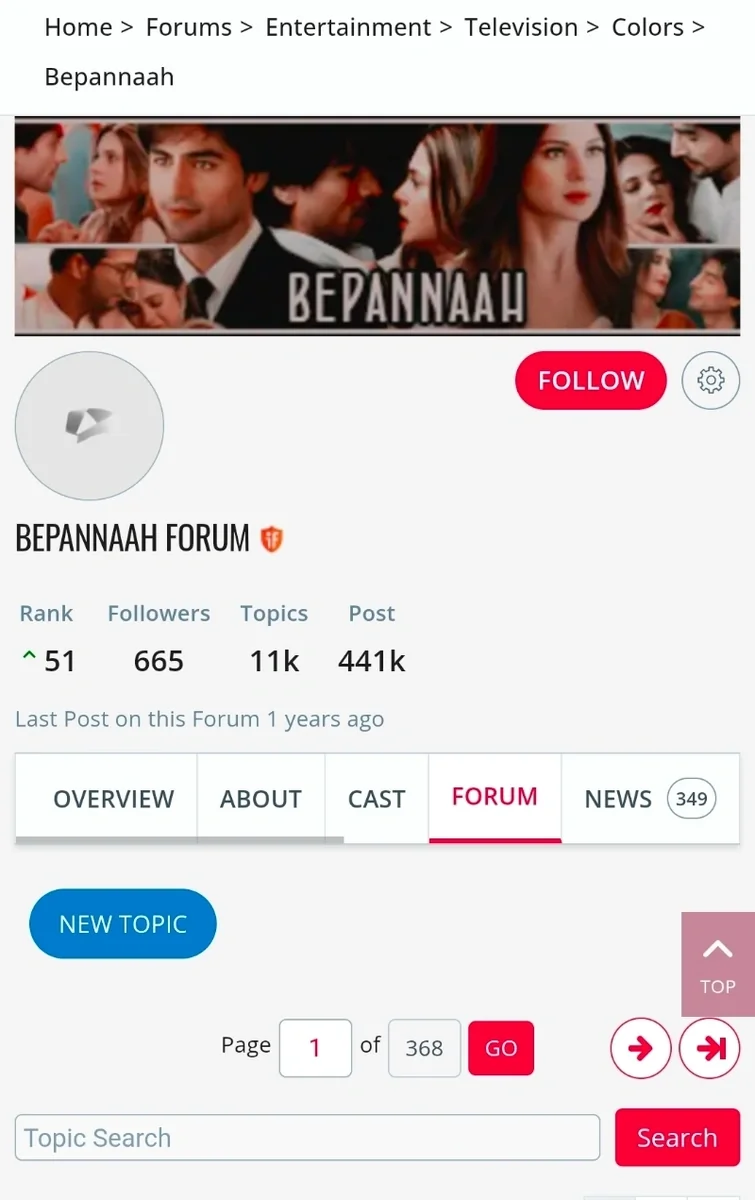
Task: Open the Colors breadcrumb link
Action: click(647, 27)
